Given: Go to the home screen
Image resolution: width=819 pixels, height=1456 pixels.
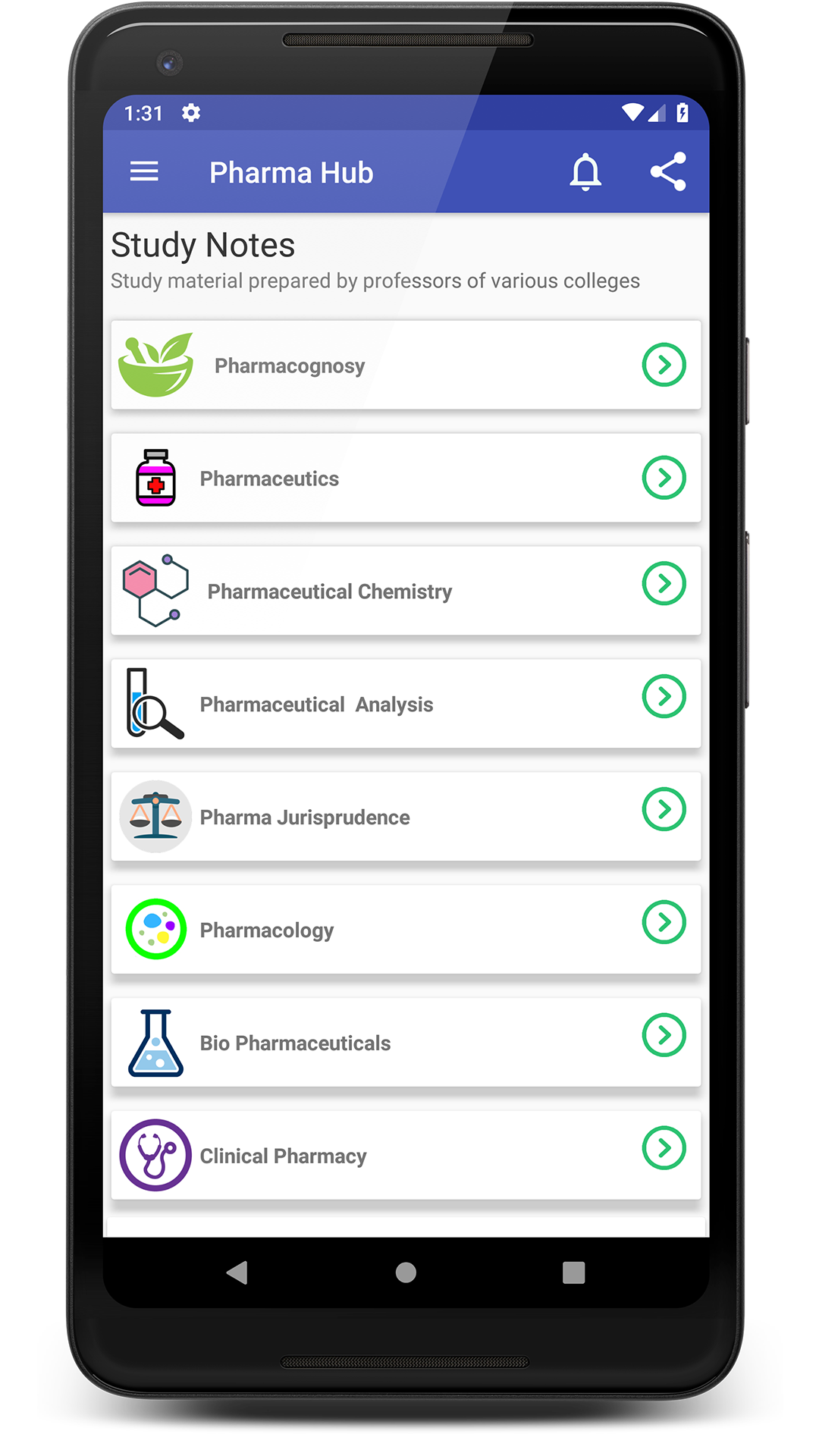Looking at the screenshot, I should (x=406, y=1272).
